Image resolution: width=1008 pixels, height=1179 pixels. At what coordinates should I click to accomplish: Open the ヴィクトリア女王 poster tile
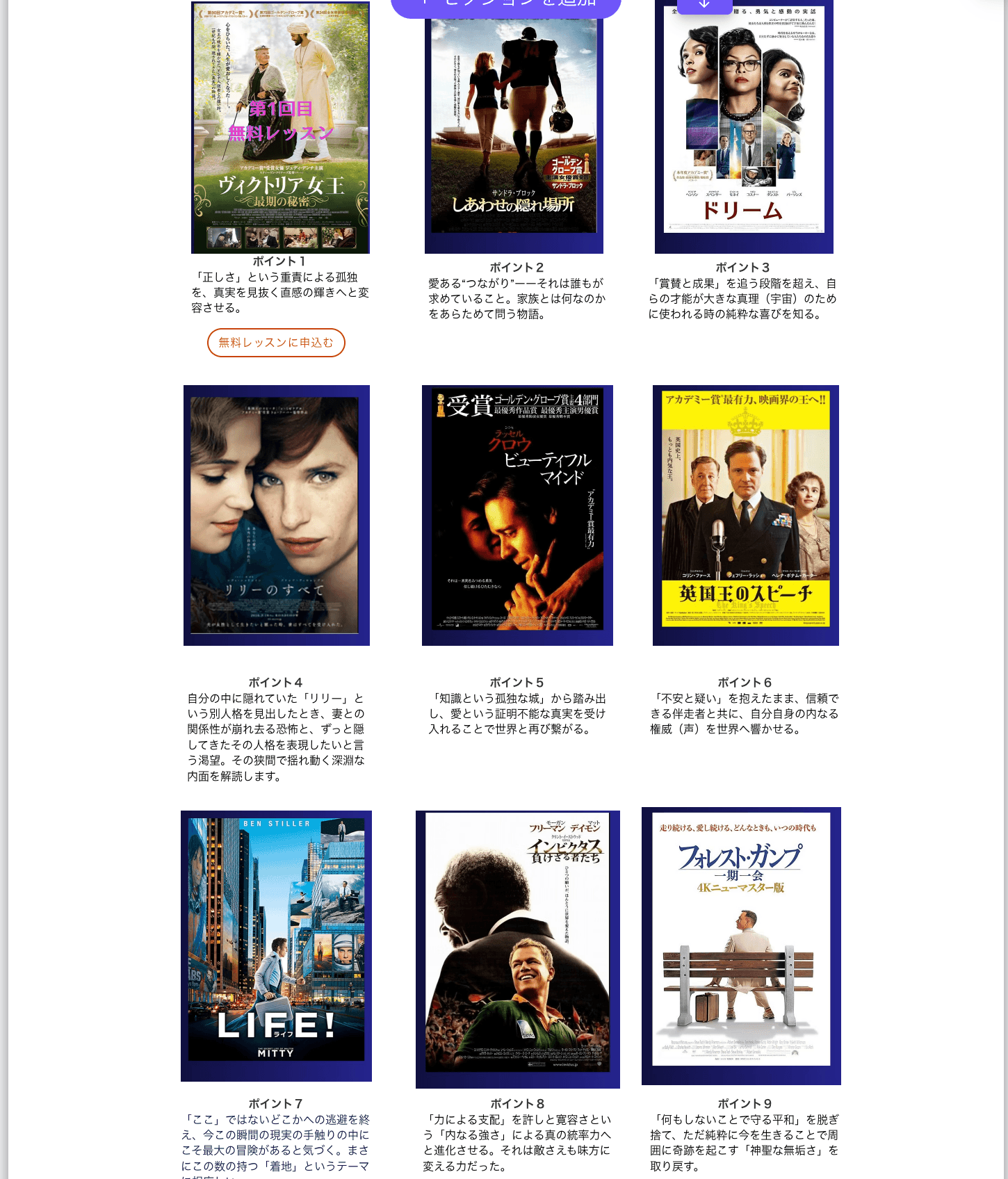coord(280,127)
